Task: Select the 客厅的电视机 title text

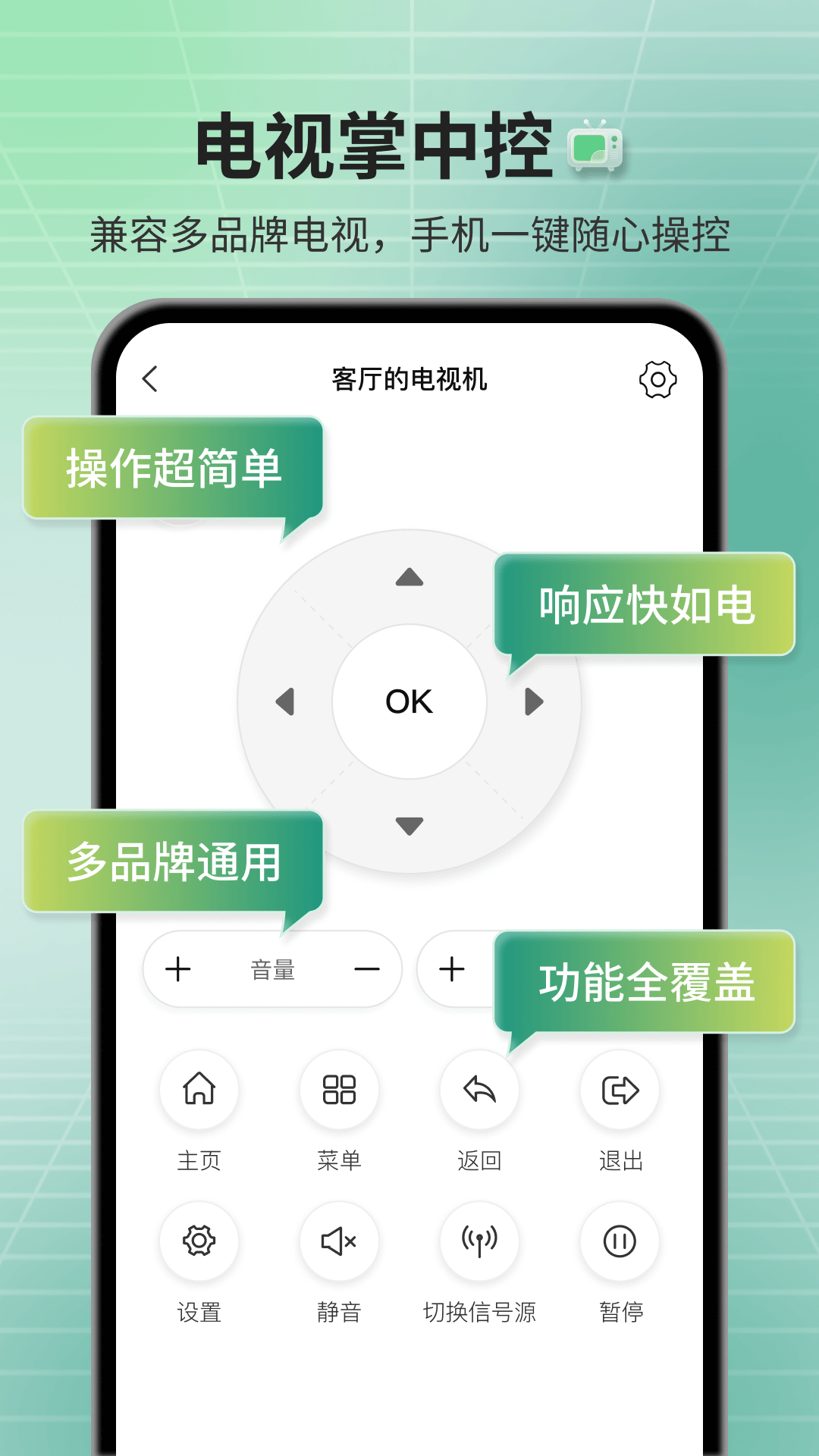Action: (x=409, y=381)
